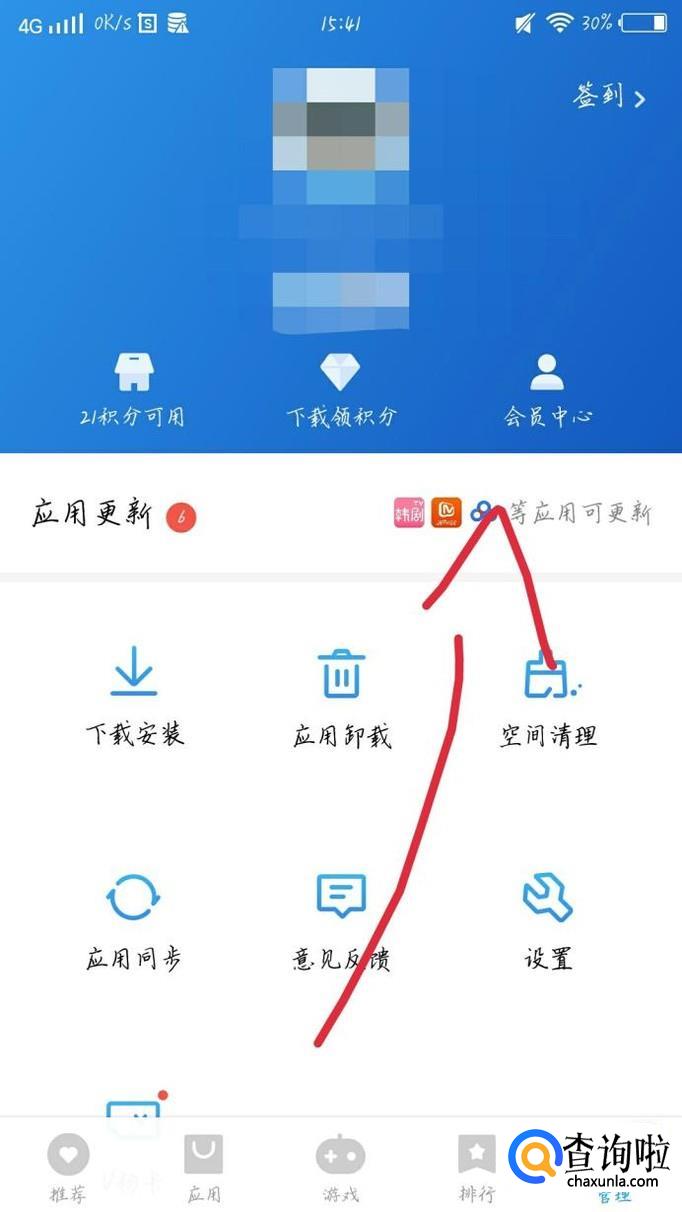Image resolution: width=682 pixels, height=1212 pixels.
Task: Open 21积分可用 points store
Action: coord(133,390)
